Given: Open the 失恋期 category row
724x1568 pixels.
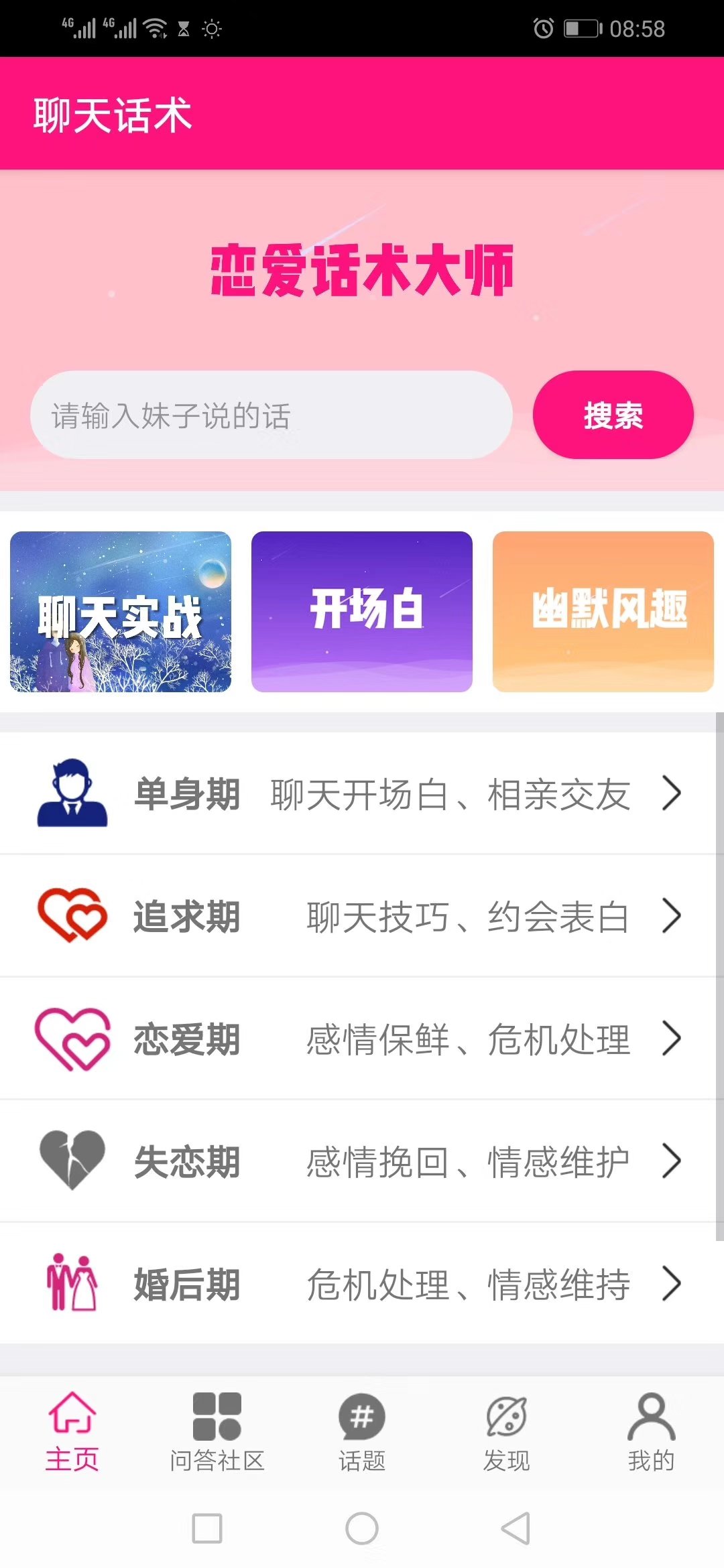Looking at the screenshot, I should 358,1161.
